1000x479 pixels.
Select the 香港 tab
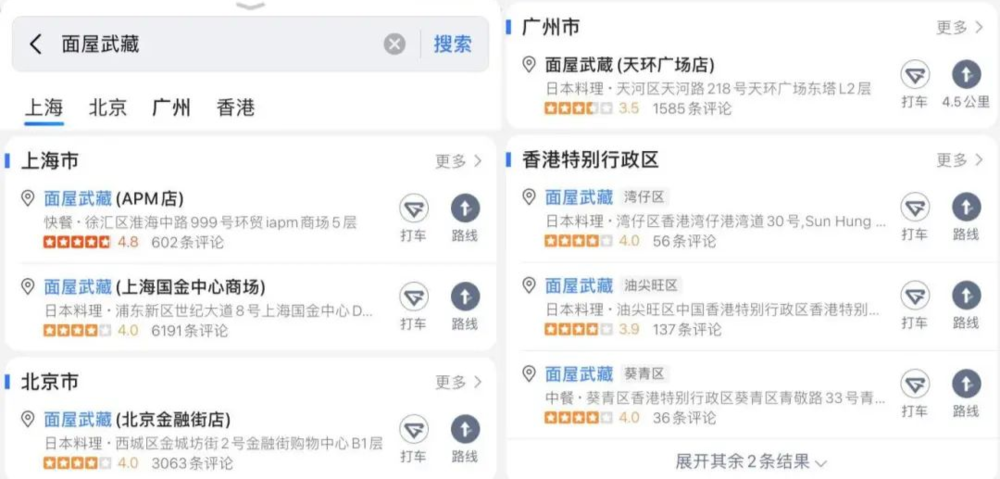pos(235,107)
